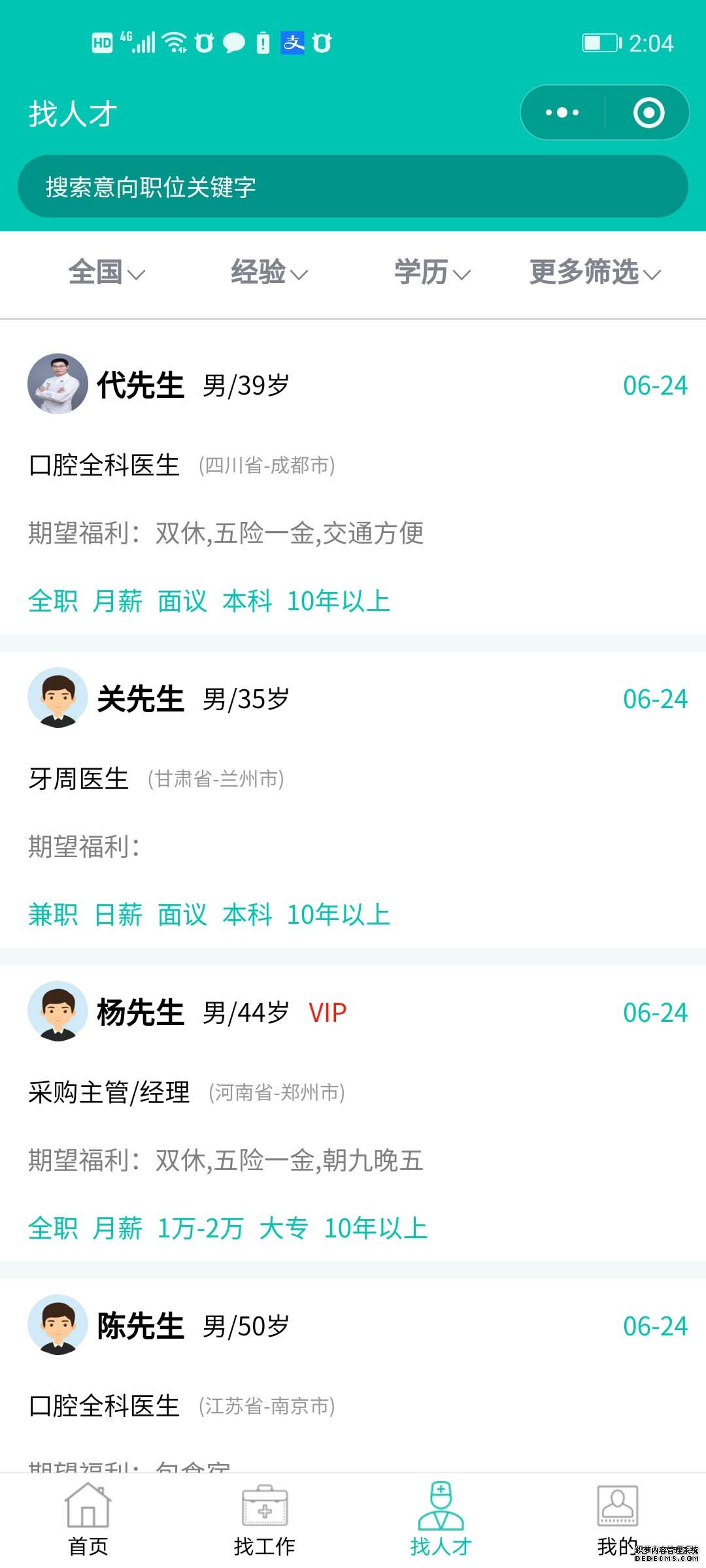The width and height of the screenshot is (706, 1568).
Task: Open 陈先生's resume from 南京市
Action: click(x=353, y=1375)
